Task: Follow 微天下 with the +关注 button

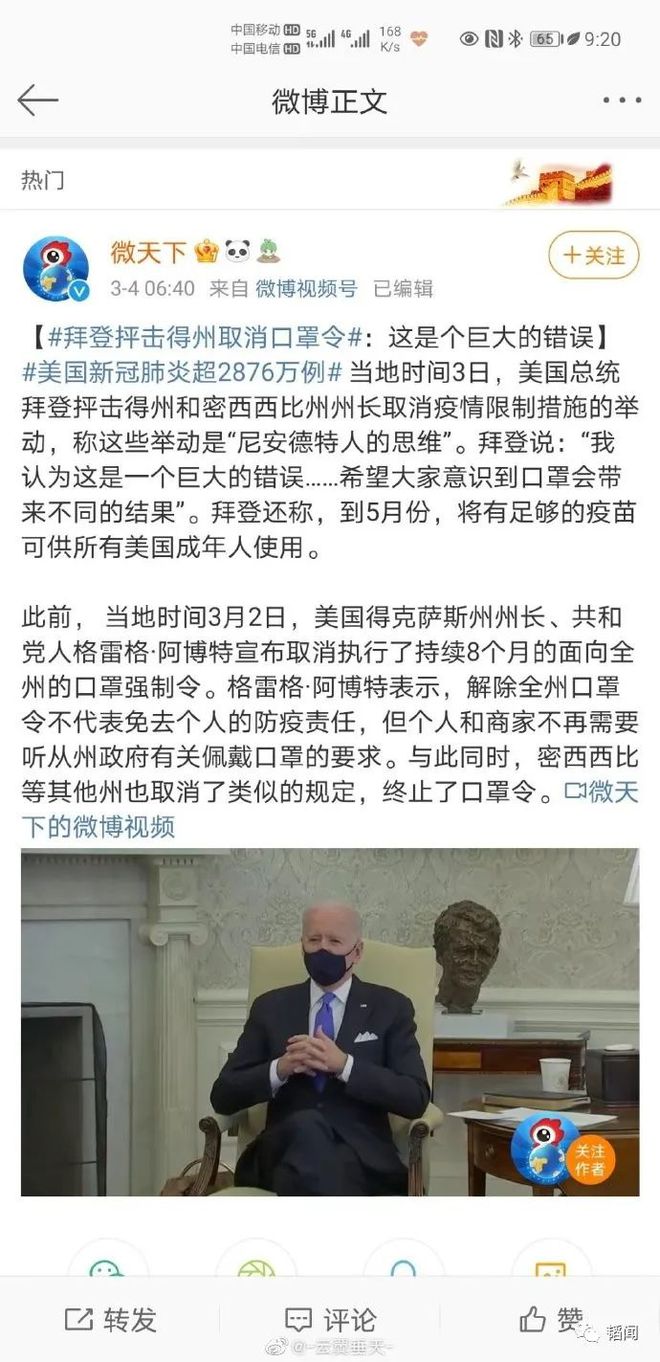Action: [x=593, y=256]
